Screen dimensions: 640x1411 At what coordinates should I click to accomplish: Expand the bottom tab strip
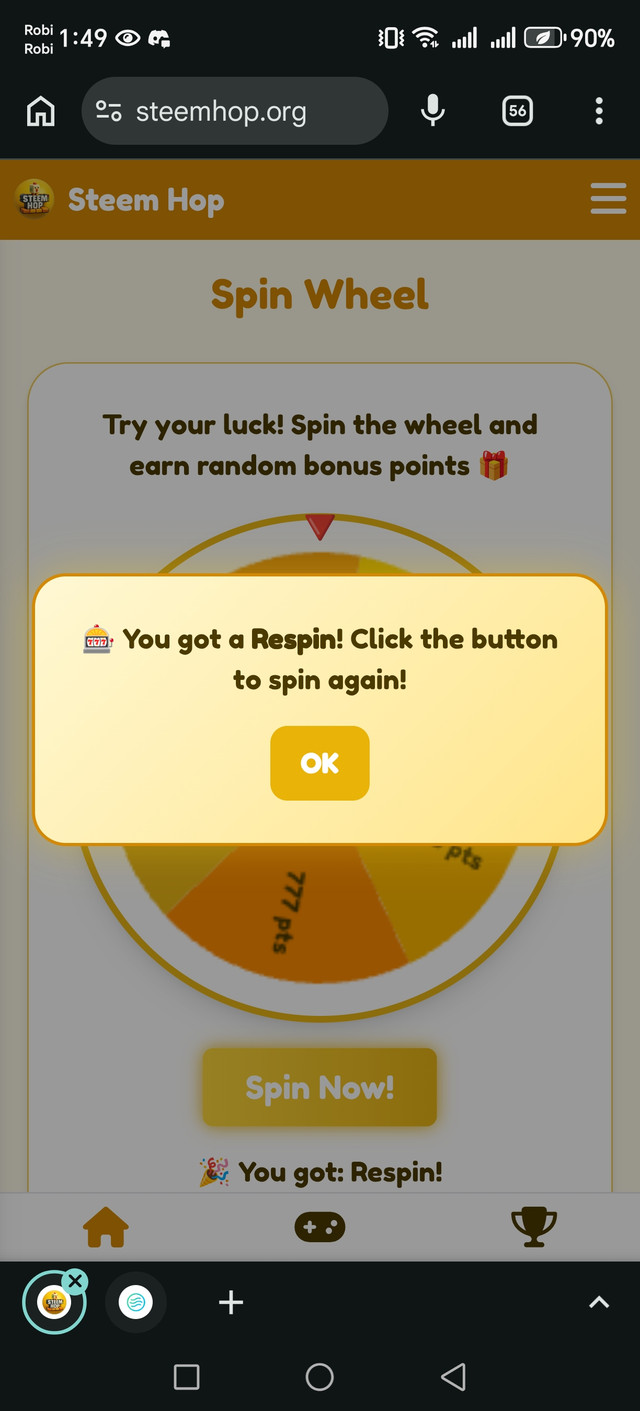pyautogui.click(x=598, y=1302)
